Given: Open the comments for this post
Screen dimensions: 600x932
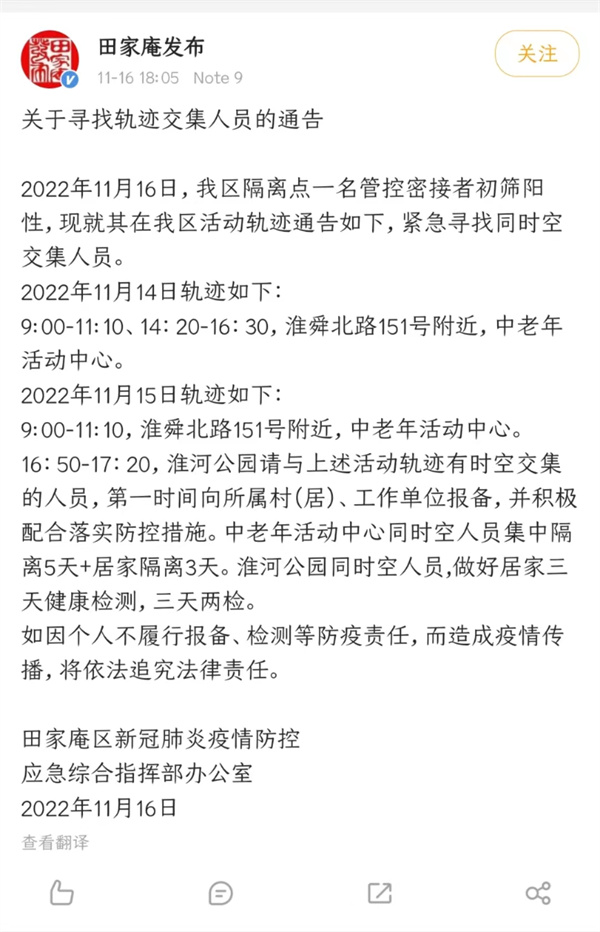Looking at the screenshot, I should pos(221,892).
